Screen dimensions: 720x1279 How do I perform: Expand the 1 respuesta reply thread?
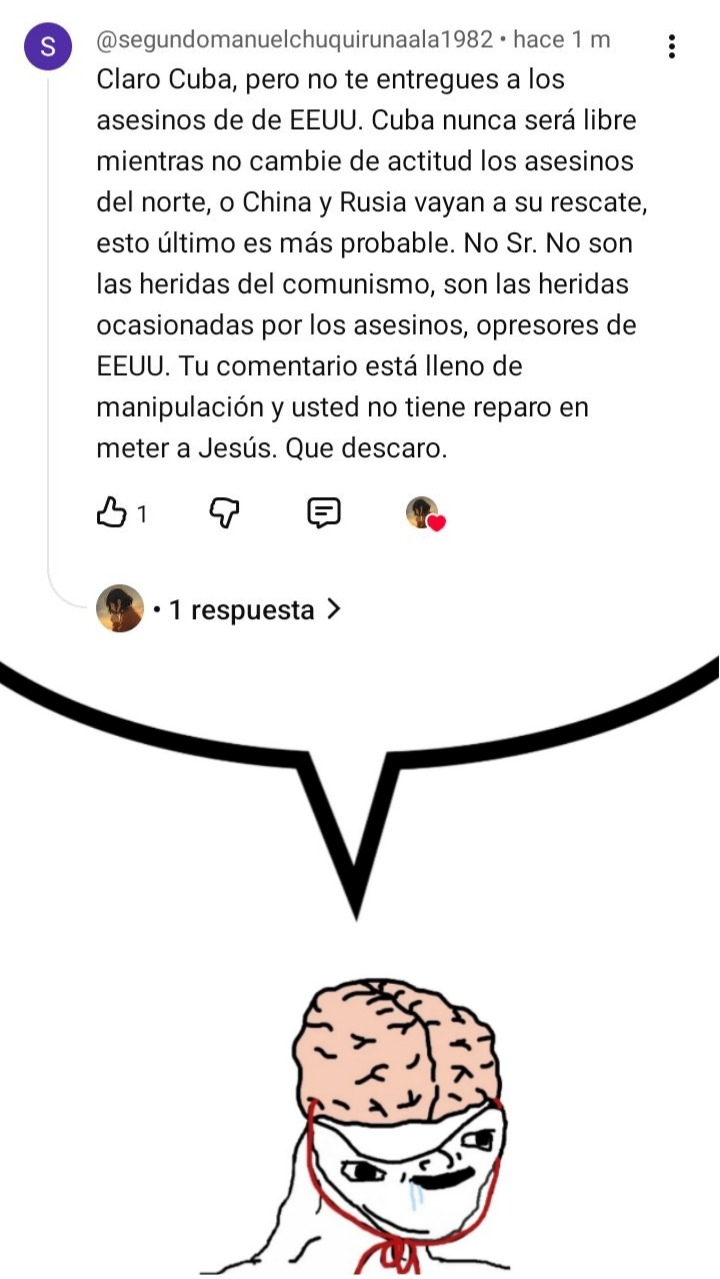240,608
